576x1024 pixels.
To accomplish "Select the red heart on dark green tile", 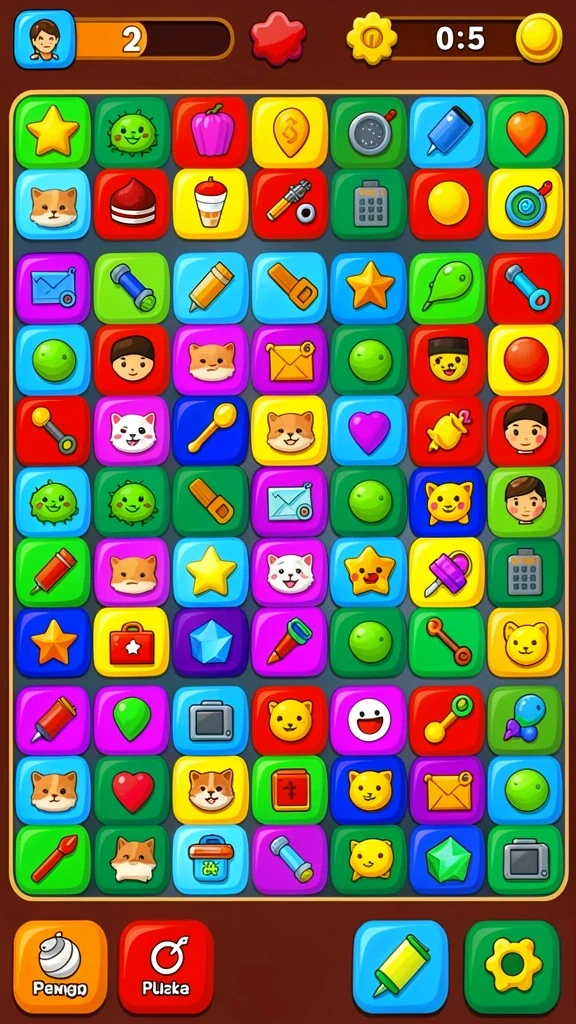I will tap(132, 790).
